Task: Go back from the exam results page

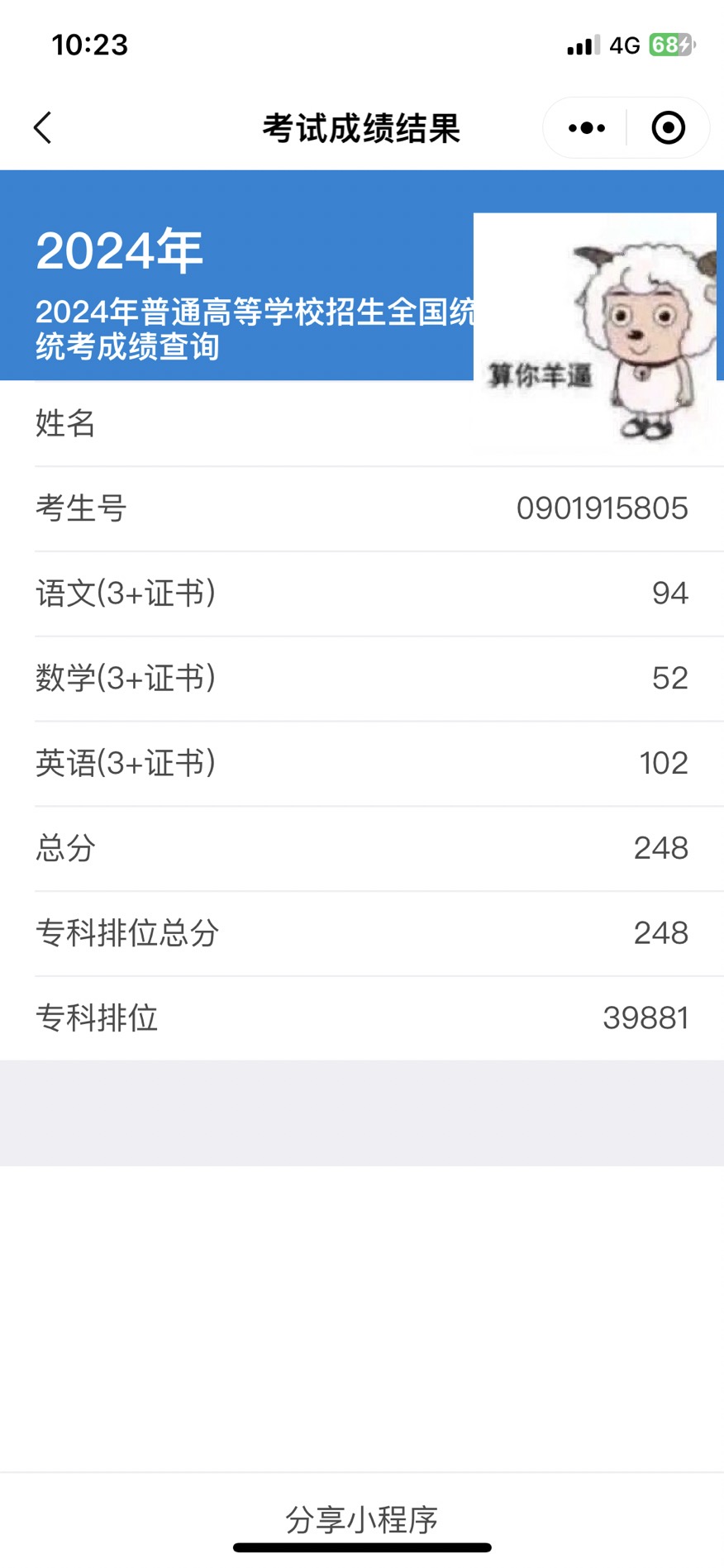Action: [x=43, y=128]
